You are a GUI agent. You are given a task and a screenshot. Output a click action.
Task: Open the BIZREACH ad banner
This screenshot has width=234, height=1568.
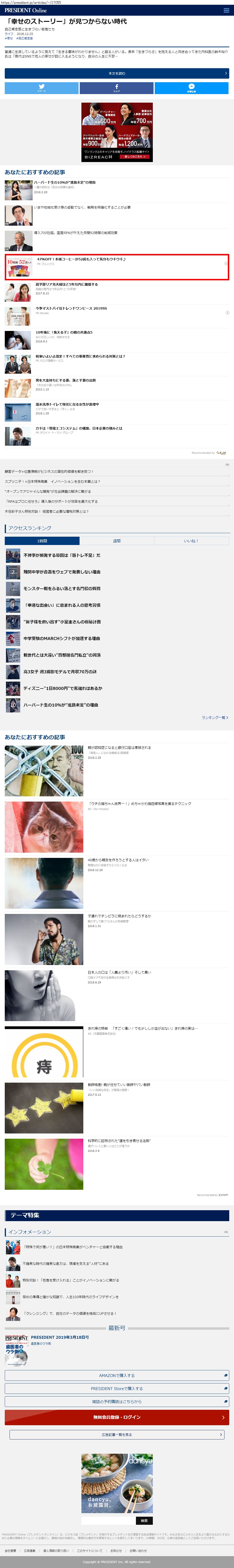click(x=117, y=131)
